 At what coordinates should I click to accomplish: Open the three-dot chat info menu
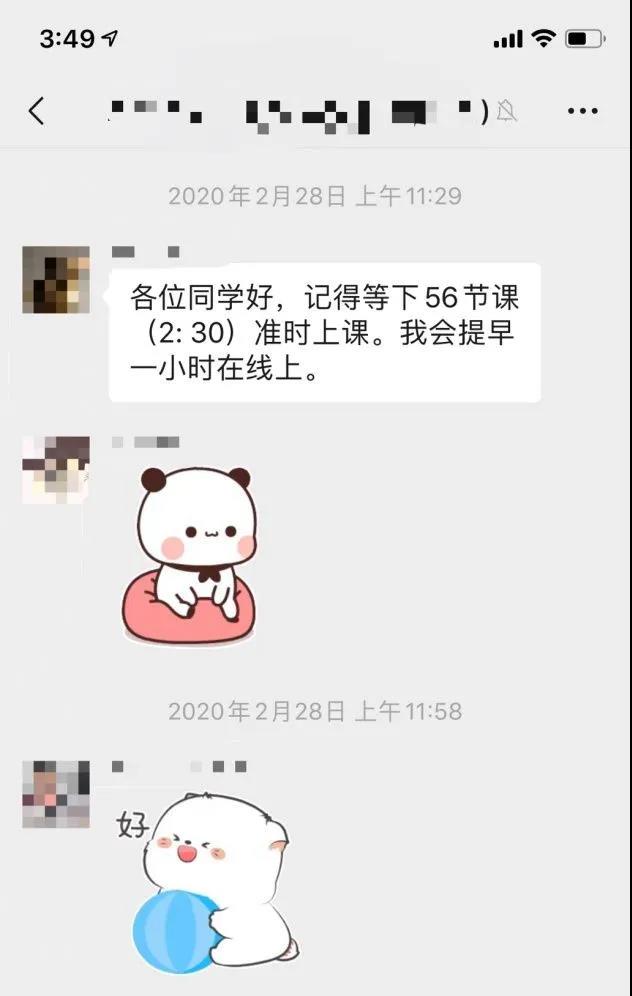coord(582,111)
